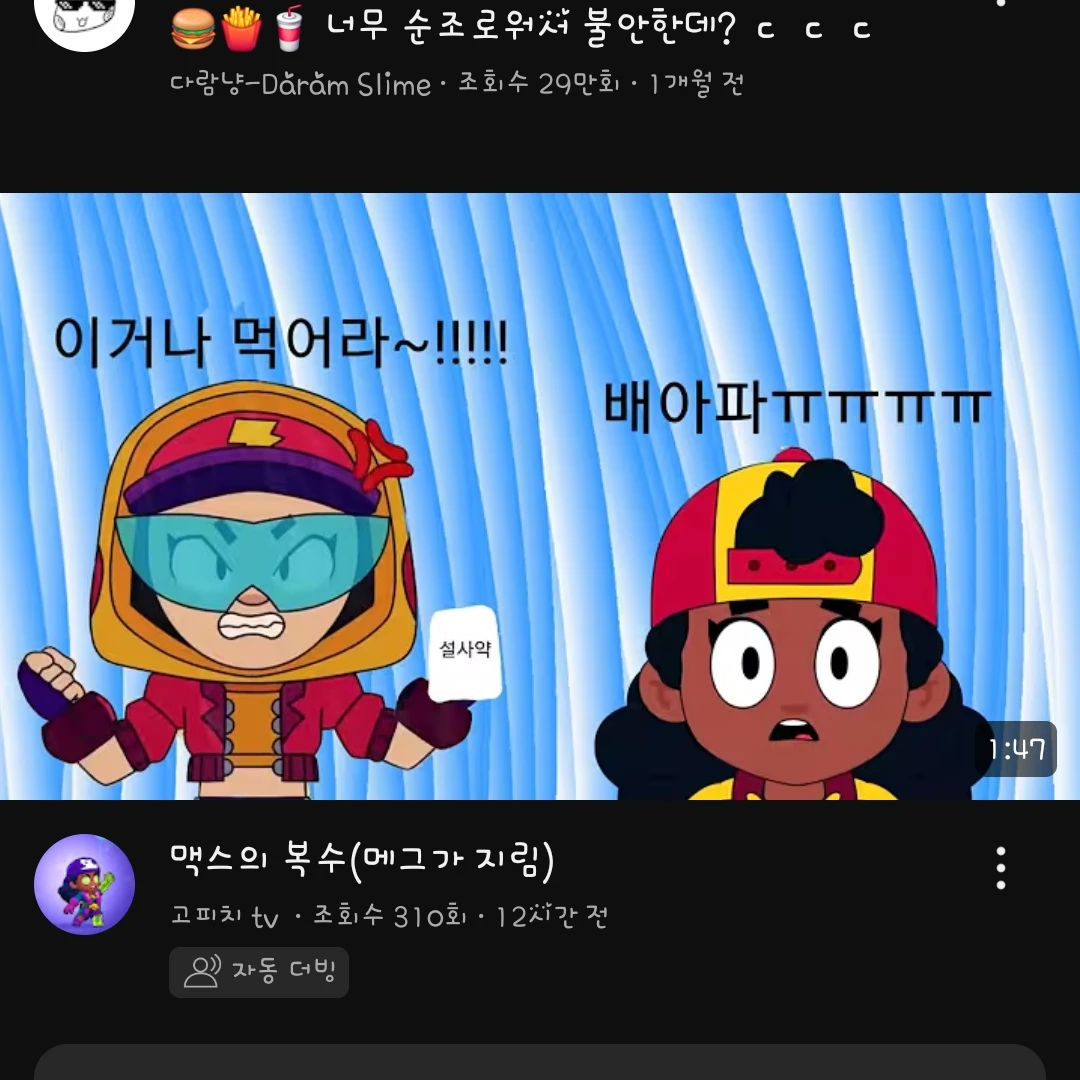Image resolution: width=1080 pixels, height=1080 pixels.
Task: Tap the 자동 더빙 chip
Action: (259, 972)
